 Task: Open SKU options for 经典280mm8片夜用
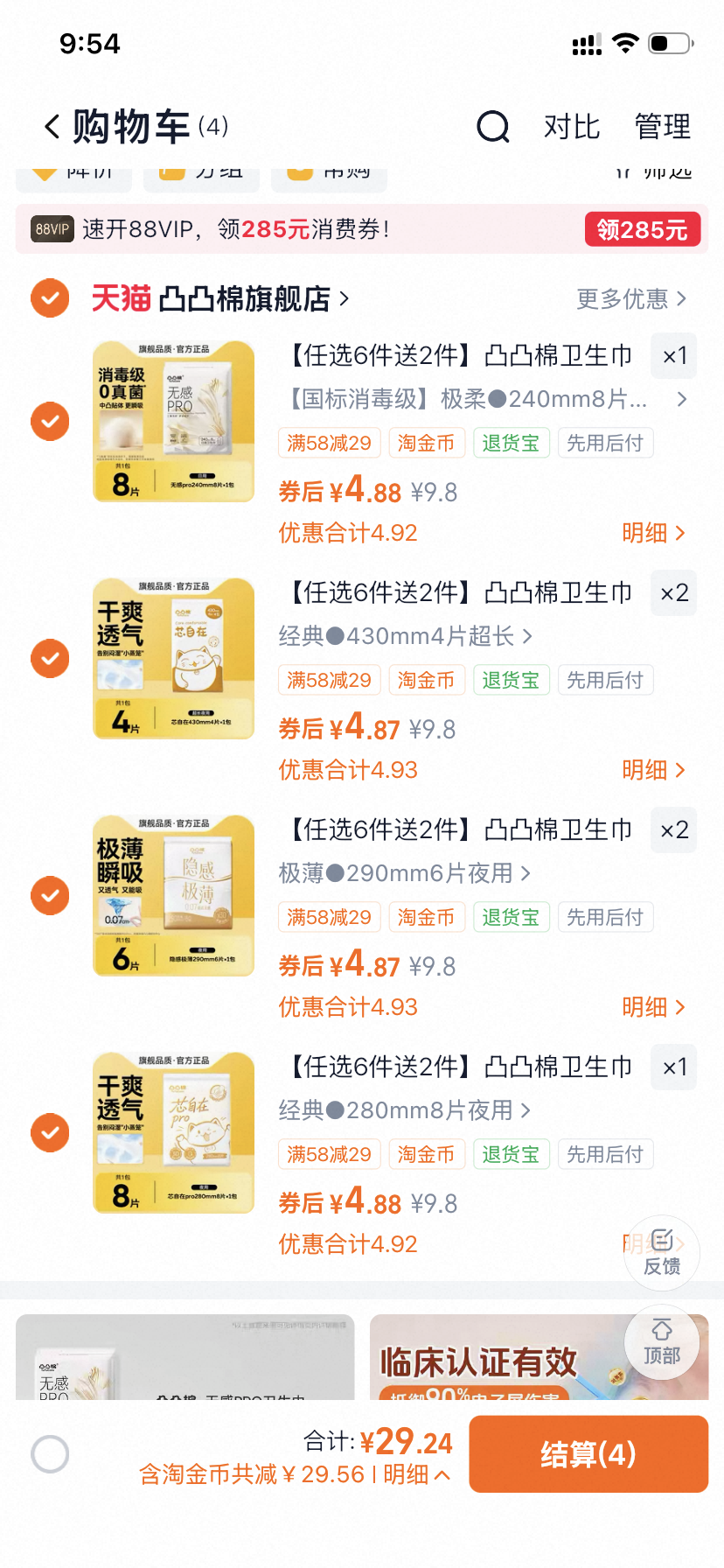[407, 1110]
